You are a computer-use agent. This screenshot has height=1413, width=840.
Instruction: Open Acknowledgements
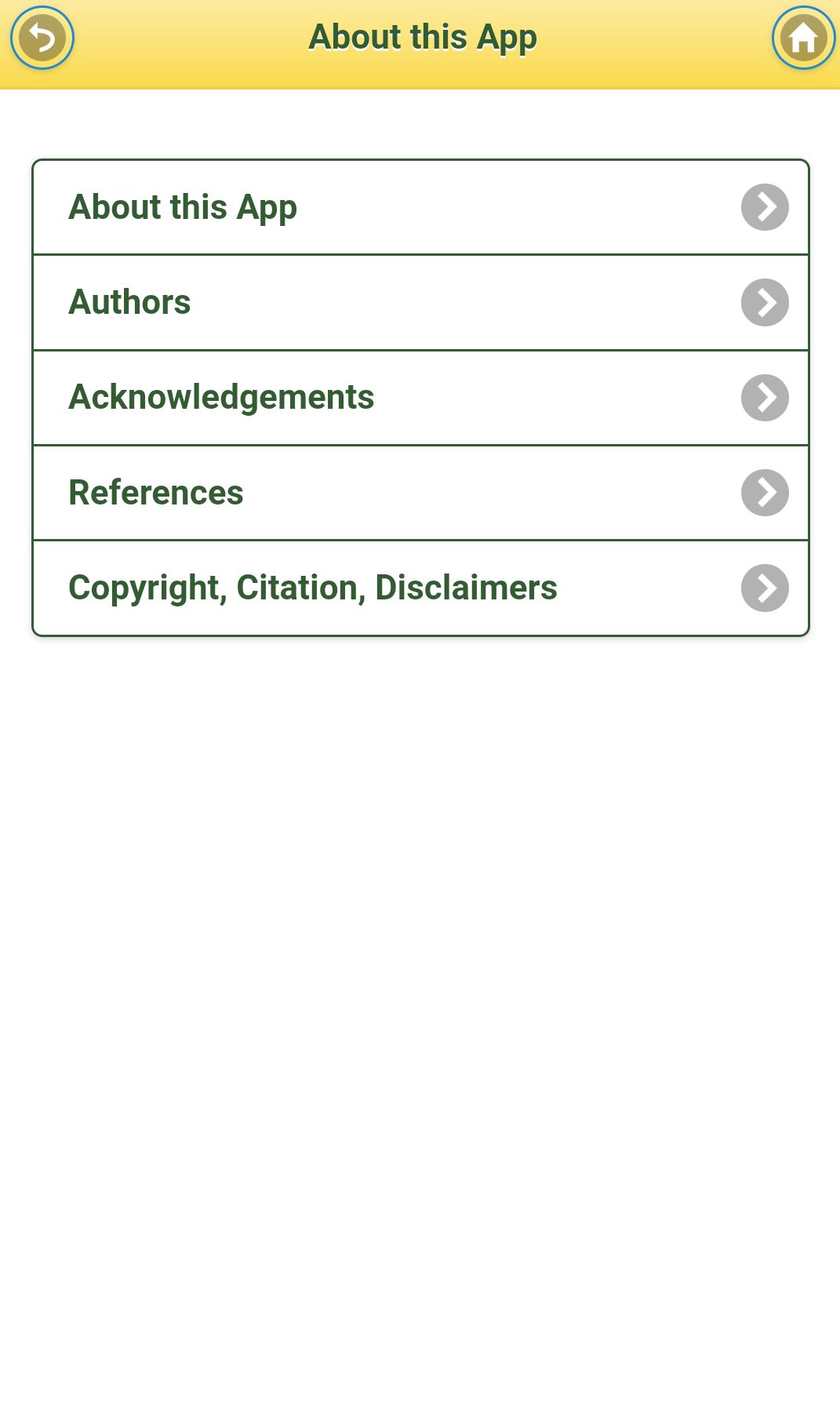coord(420,398)
